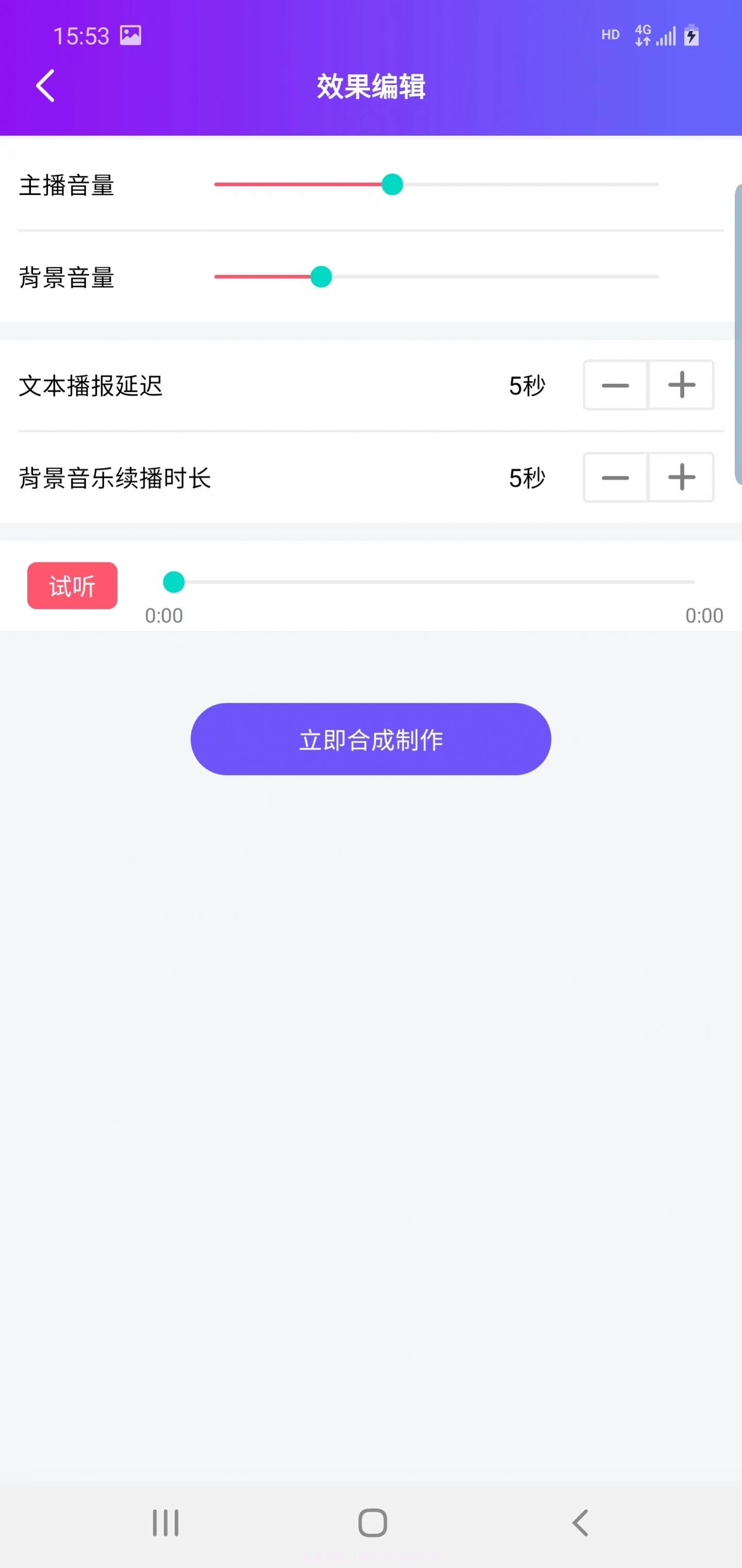The height and width of the screenshot is (1568, 742).
Task: Decrease 背景音乐续播时长 with the minus button
Action: point(615,478)
